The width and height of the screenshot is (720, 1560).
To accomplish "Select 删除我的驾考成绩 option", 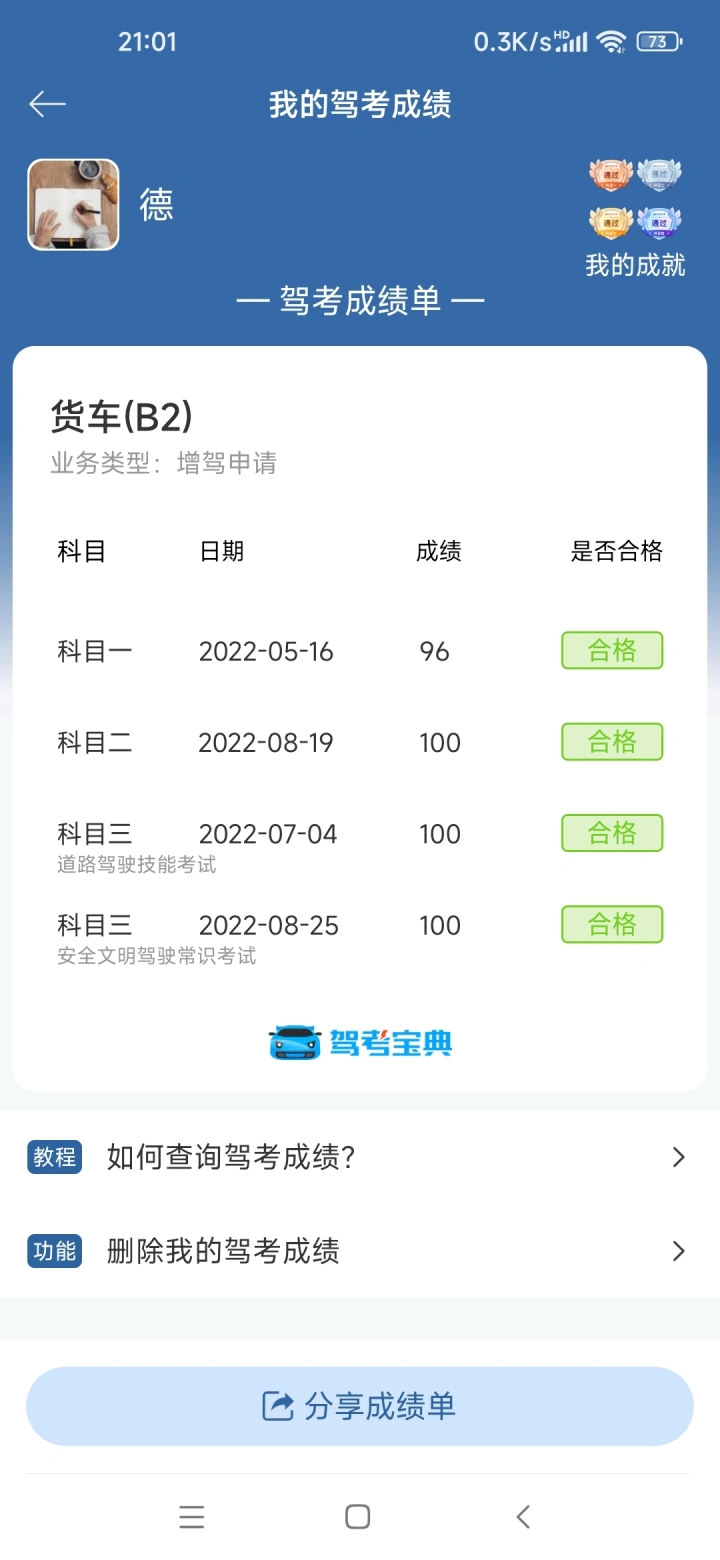I will [359, 1251].
